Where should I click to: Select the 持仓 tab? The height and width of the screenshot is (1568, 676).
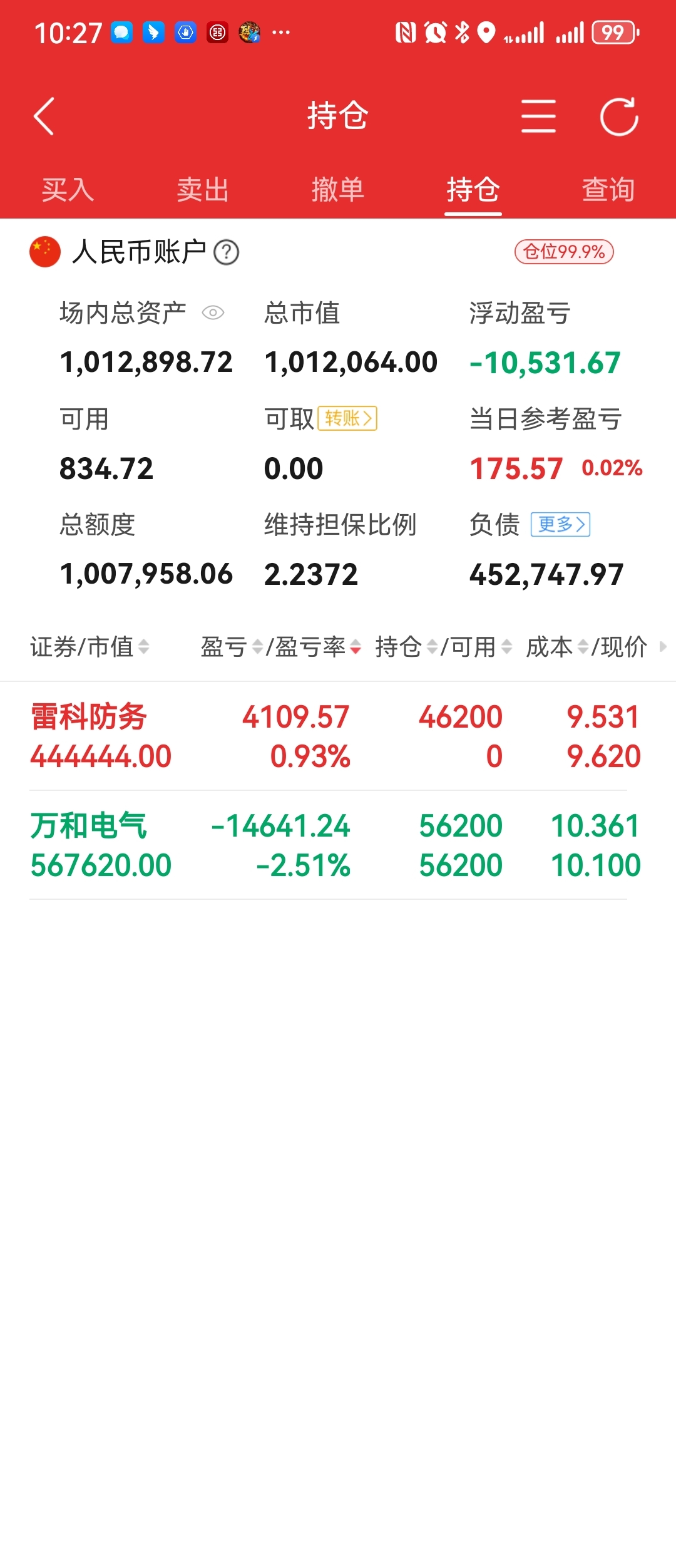click(x=473, y=189)
